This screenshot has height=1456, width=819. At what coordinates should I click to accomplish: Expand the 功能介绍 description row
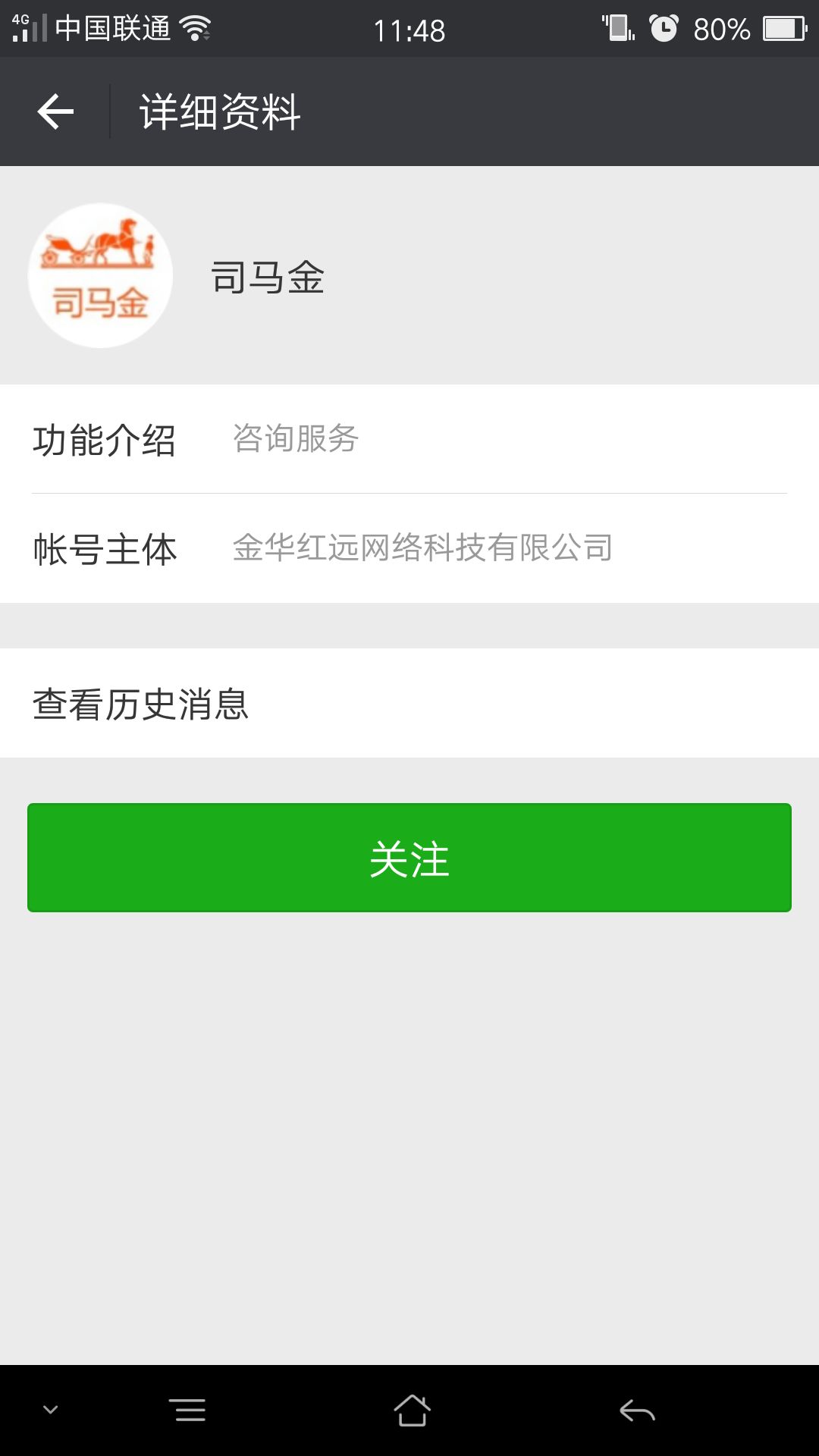pos(409,440)
